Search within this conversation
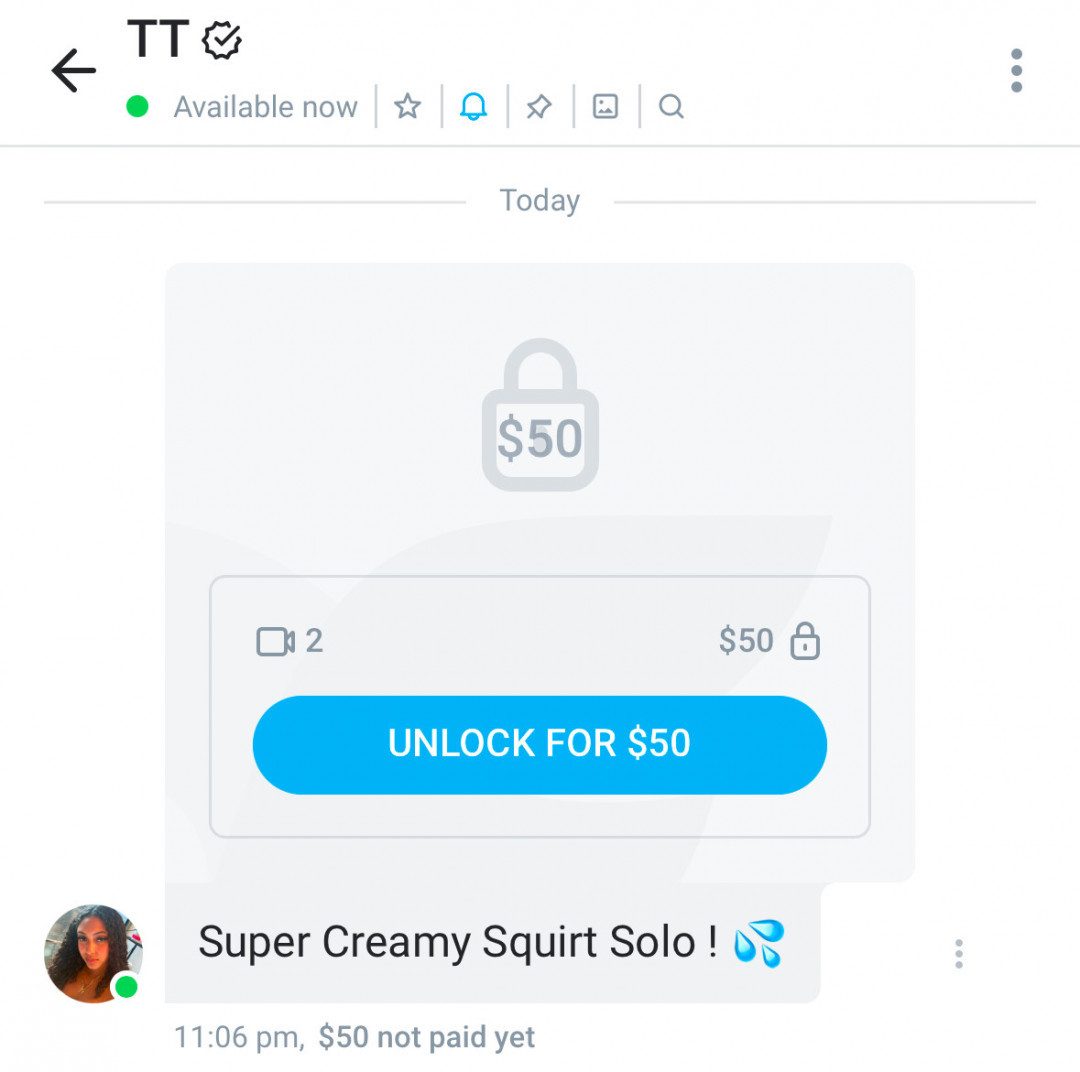 (x=671, y=106)
